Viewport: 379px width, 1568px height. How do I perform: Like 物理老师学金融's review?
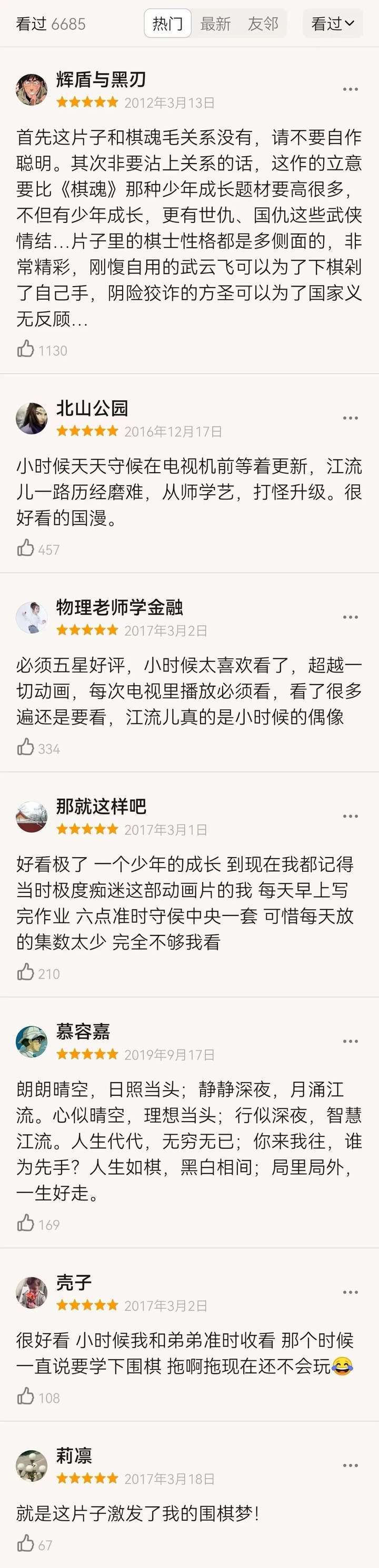26,747
